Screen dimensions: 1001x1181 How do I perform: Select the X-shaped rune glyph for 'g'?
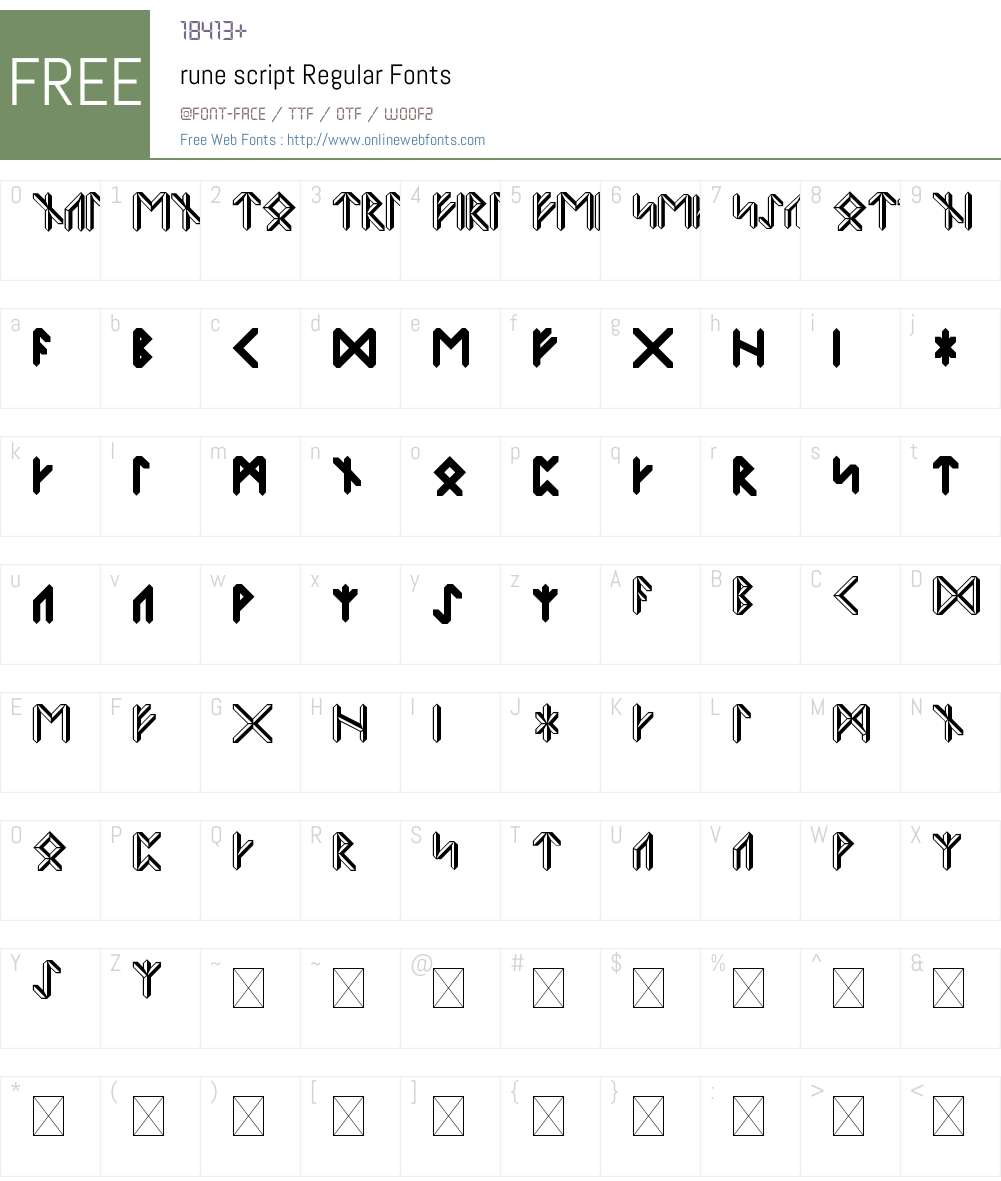pyautogui.click(x=651, y=350)
